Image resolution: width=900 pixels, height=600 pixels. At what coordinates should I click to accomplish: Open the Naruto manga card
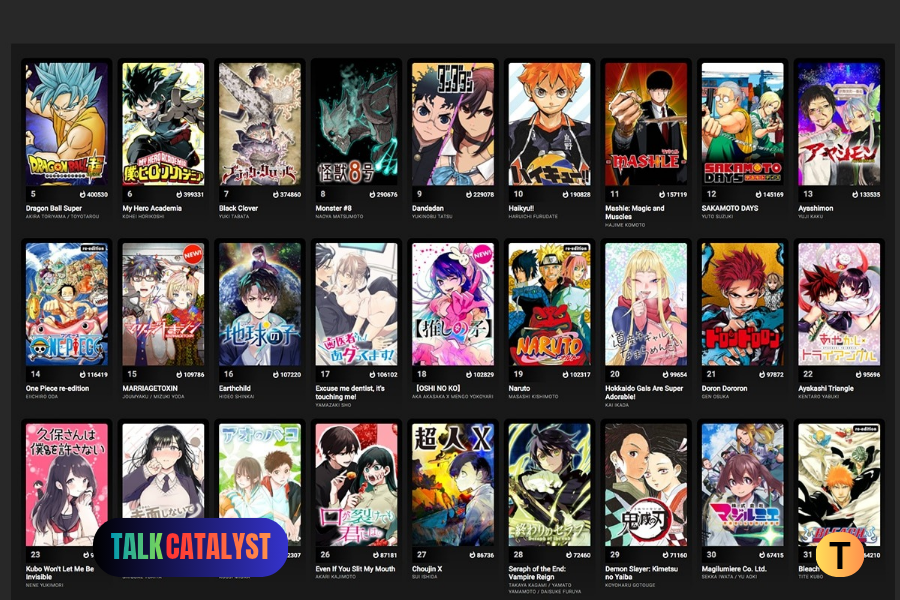pyautogui.click(x=549, y=304)
